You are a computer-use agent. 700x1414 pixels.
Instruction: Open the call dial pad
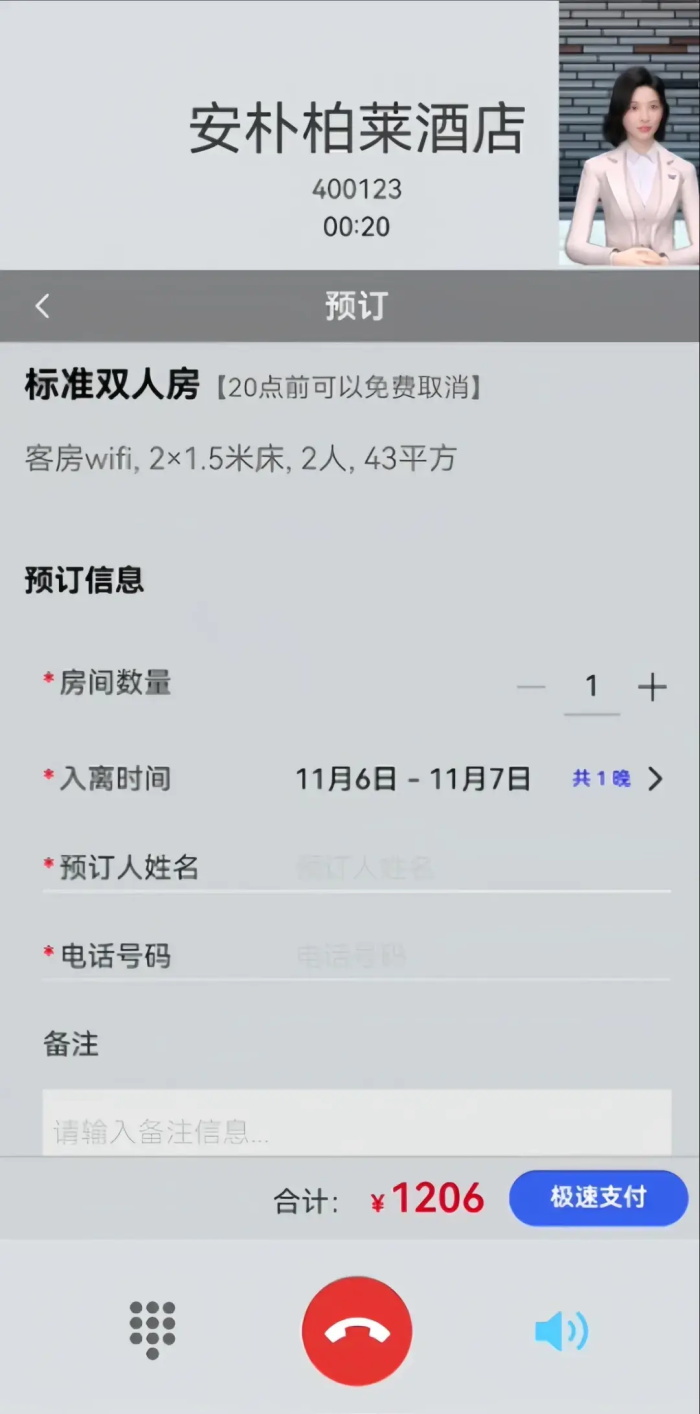pyautogui.click(x=152, y=1330)
